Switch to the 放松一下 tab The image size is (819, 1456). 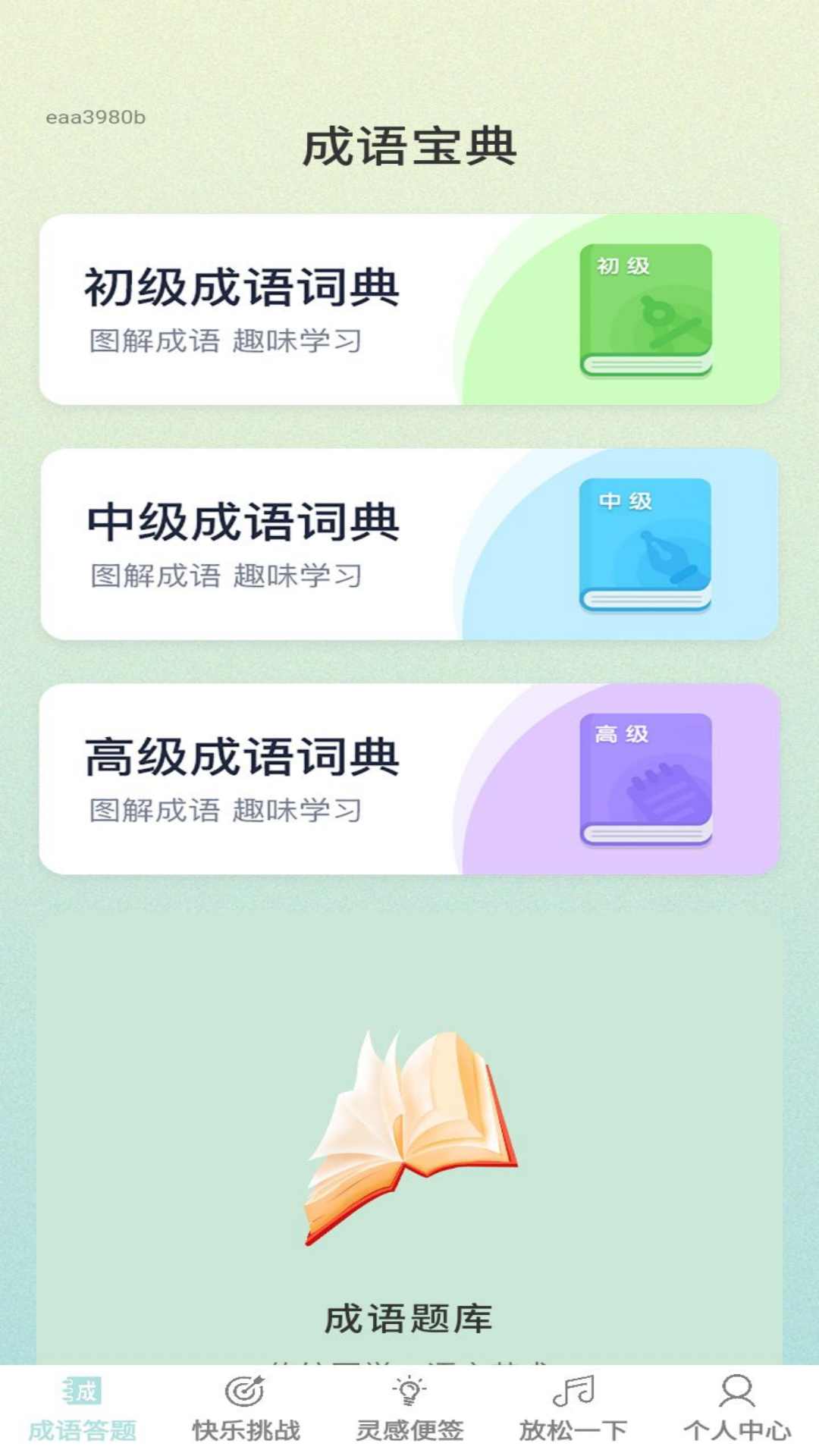[573, 1410]
